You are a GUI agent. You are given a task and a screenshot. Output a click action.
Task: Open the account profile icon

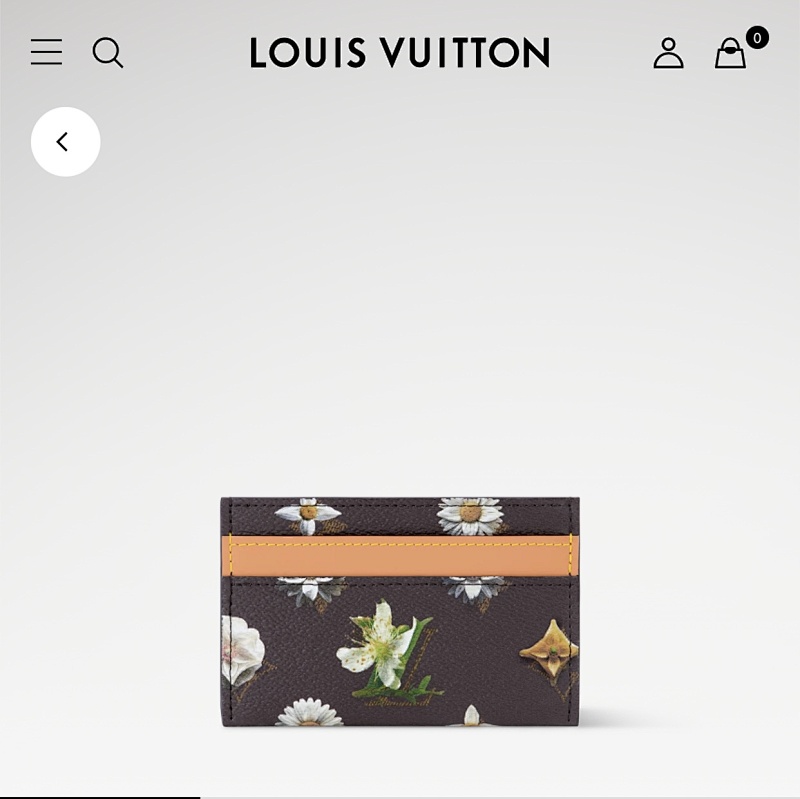[668, 52]
